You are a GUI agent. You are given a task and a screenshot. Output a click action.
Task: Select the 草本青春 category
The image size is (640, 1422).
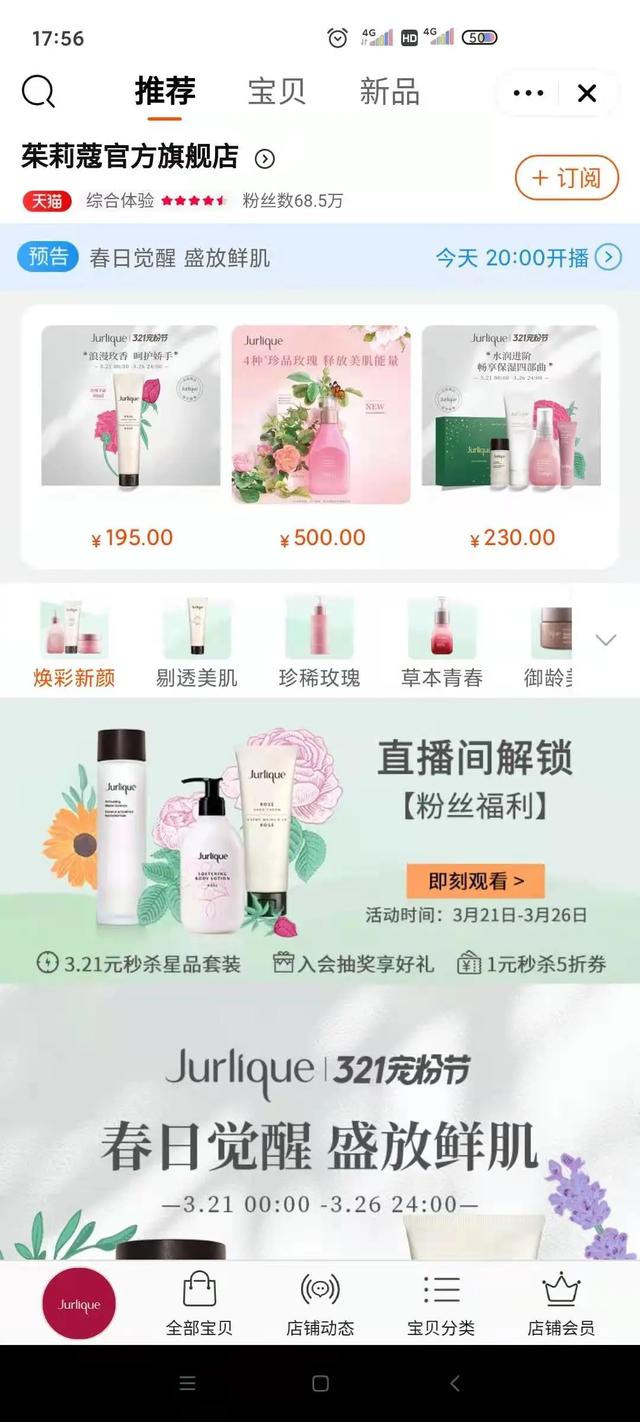point(441,645)
